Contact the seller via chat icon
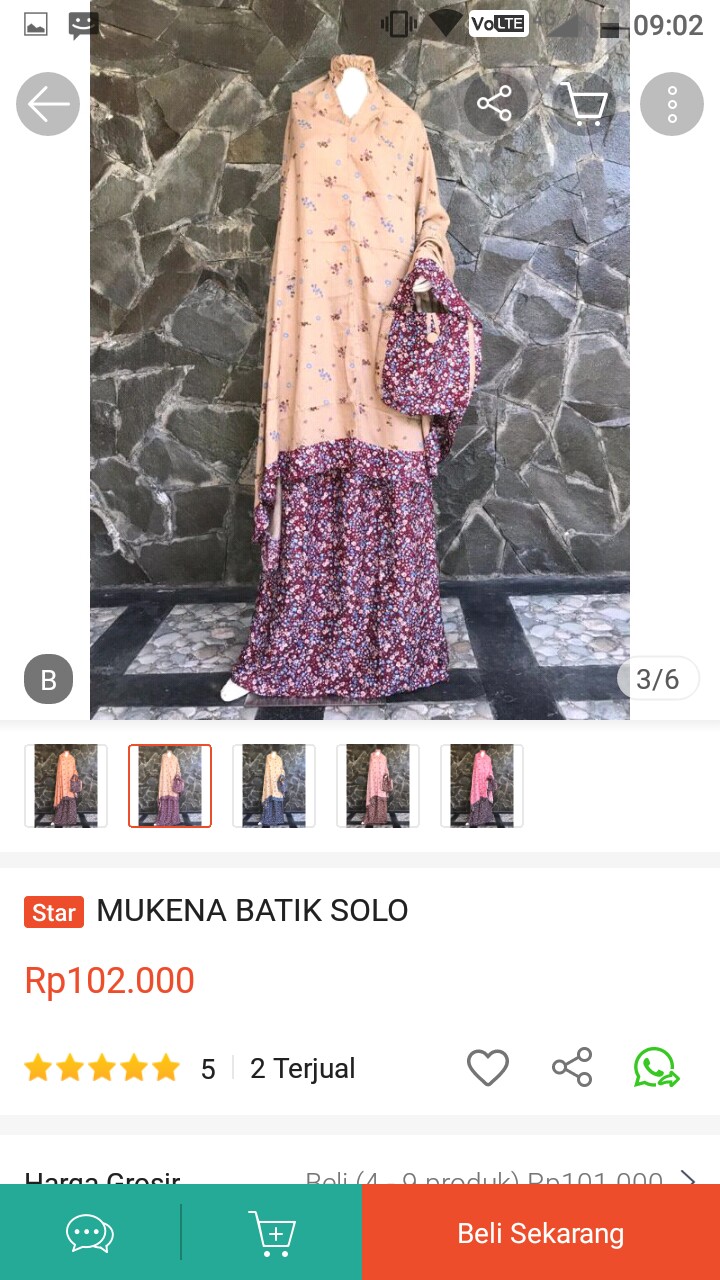This screenshot has height=1280, width=720. (88, 1233)
